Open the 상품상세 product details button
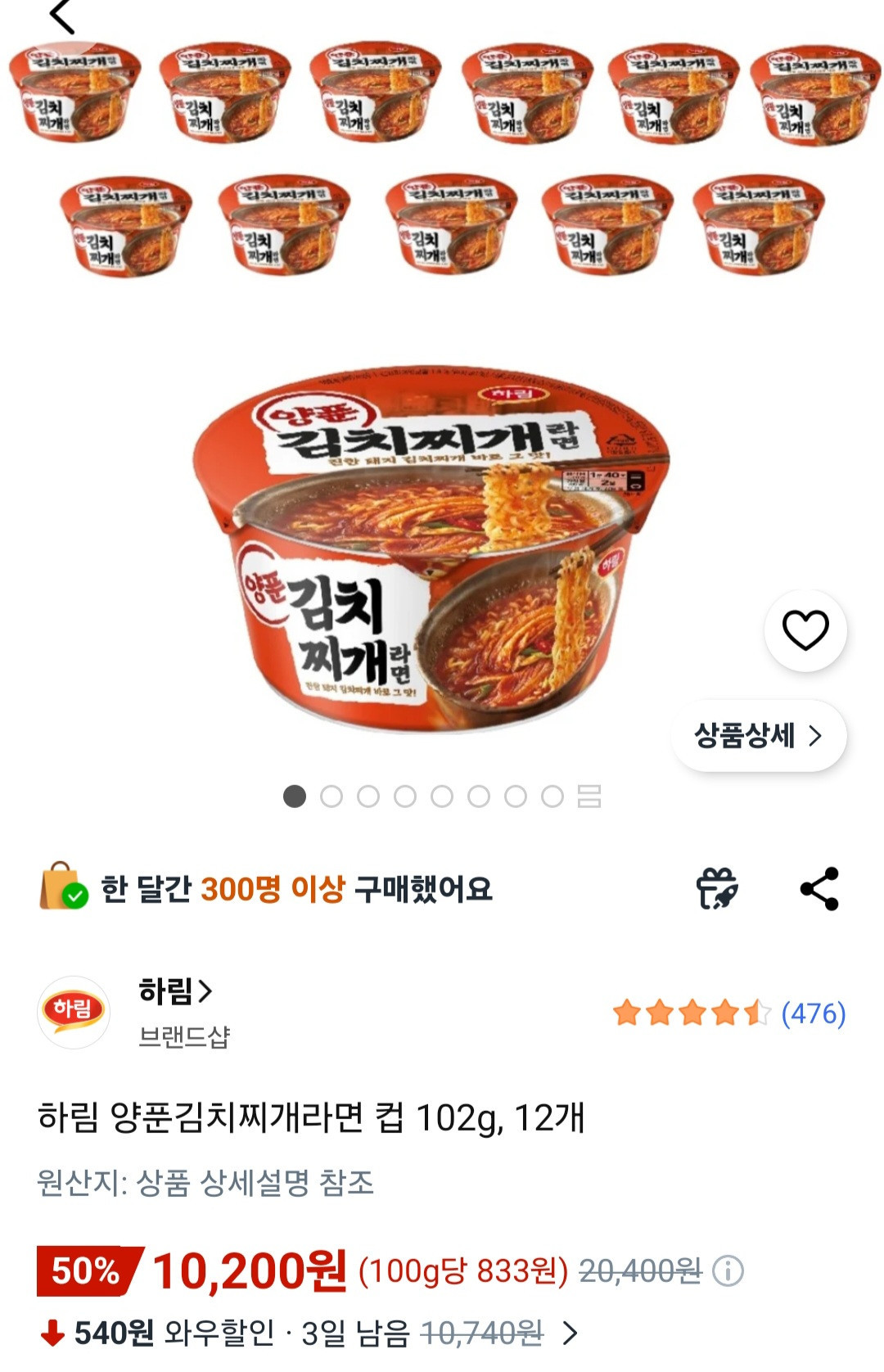Image resolution: width=884 pixels, height=1372 pixels. (x=759, y=735)
